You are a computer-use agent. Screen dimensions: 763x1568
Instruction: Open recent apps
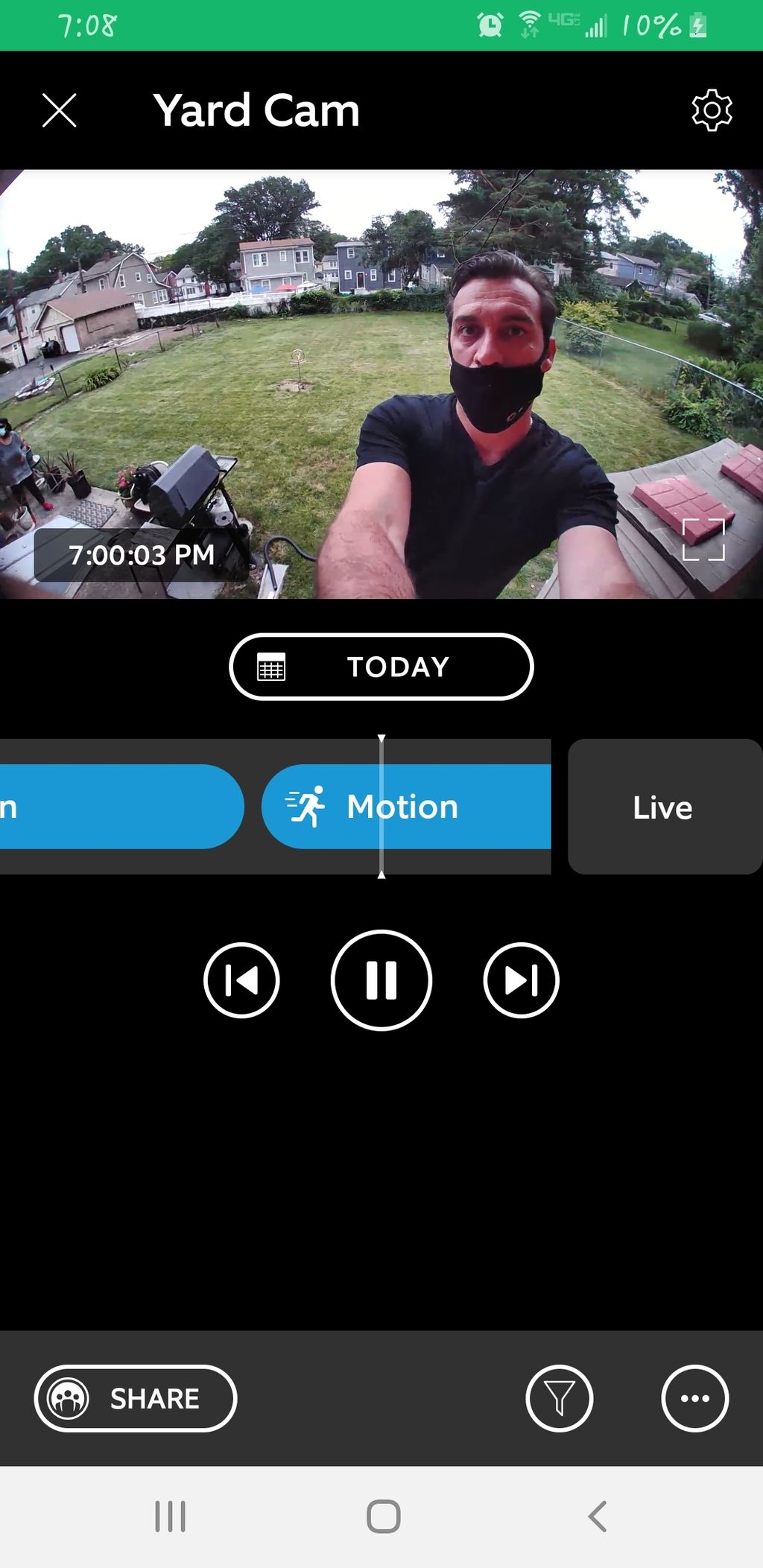click(170, 1516)
